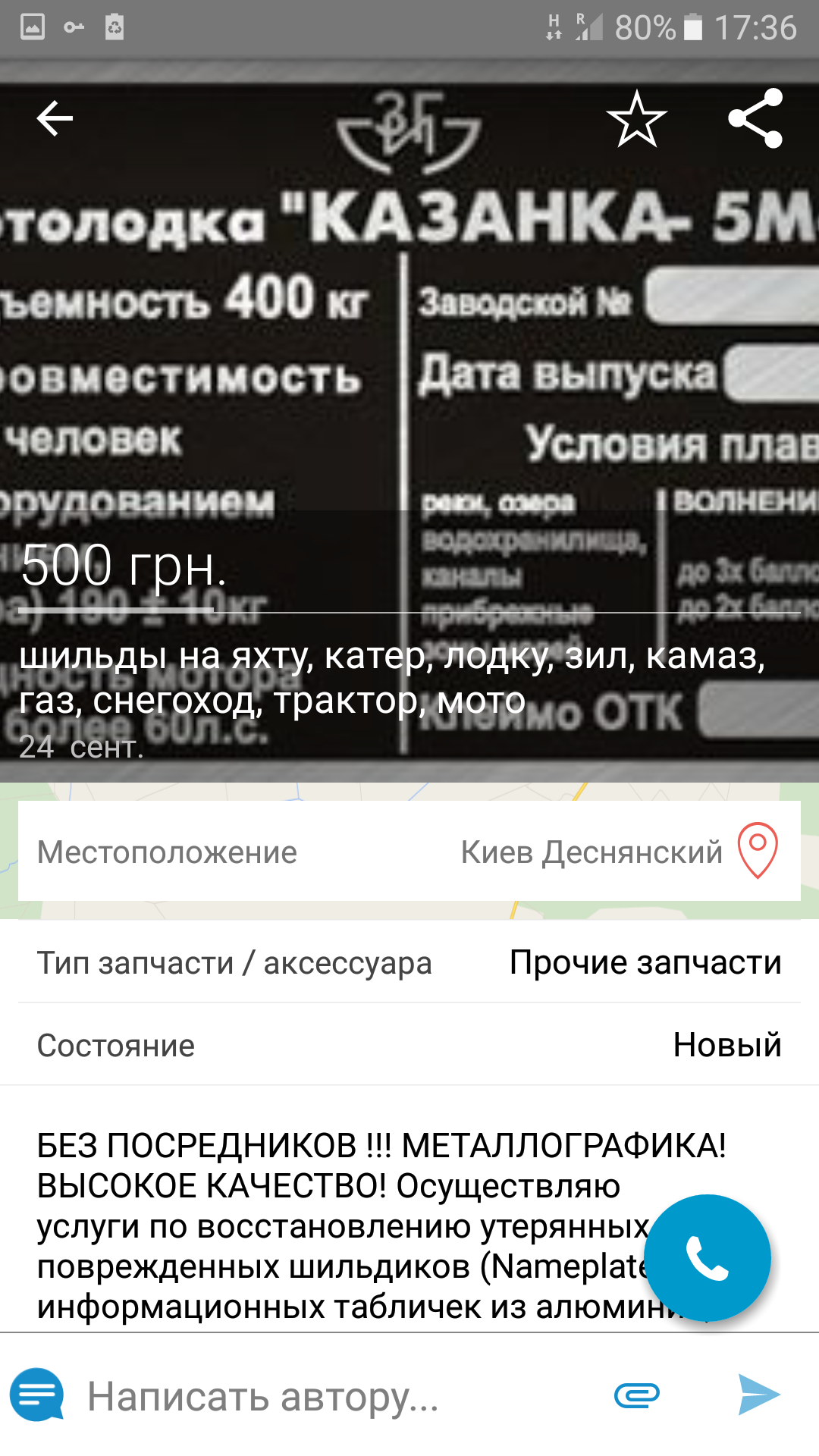819x1456 pixels.
Task: Send the message to the author
Action: coord(758,1395)
